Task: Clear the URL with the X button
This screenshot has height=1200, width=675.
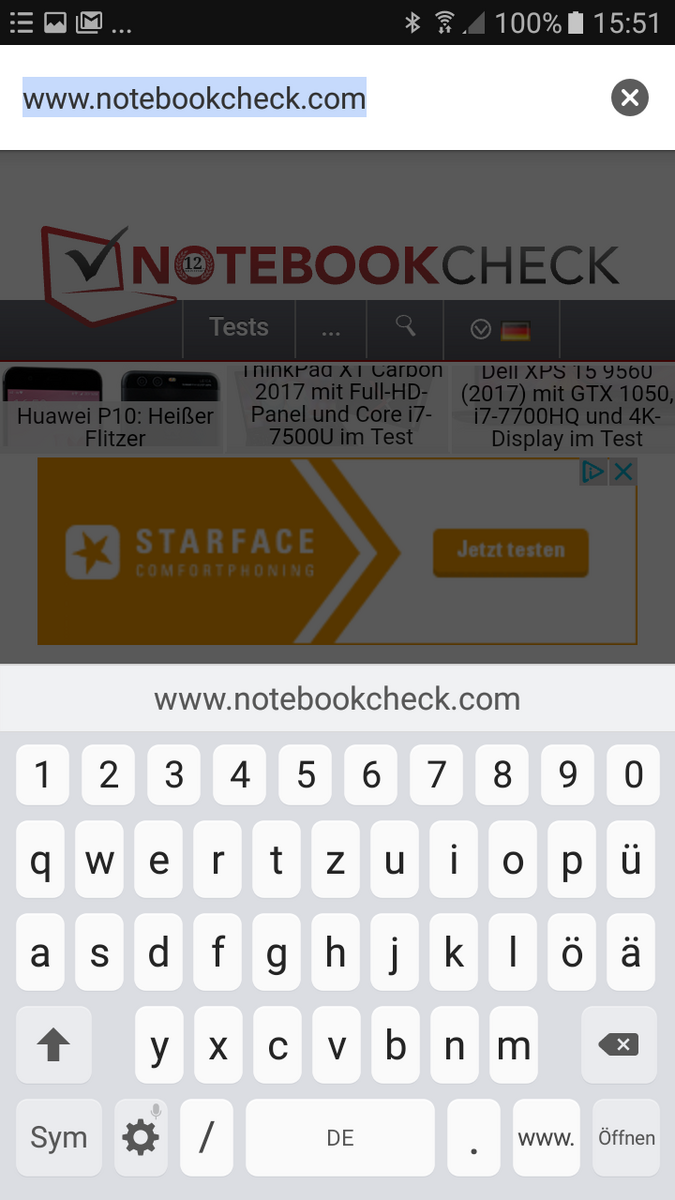Action: [629, 98]
